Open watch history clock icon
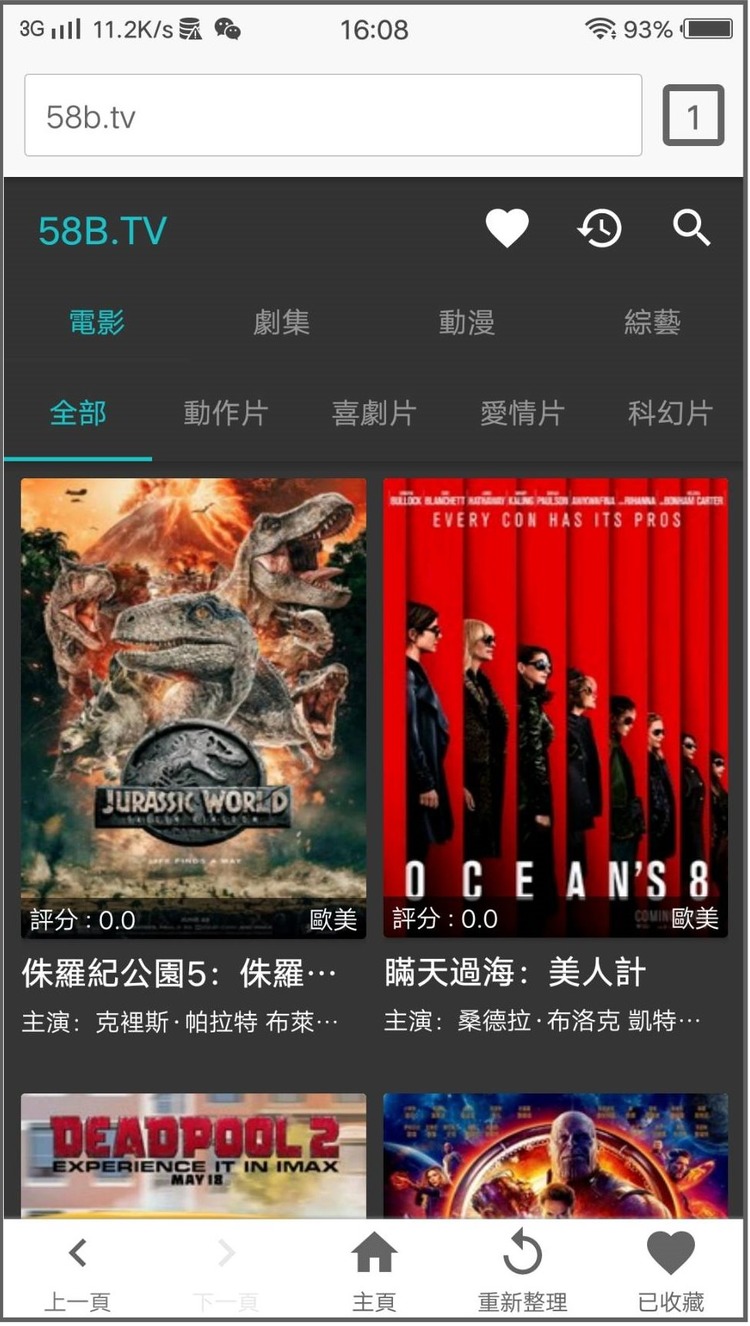 599,229
